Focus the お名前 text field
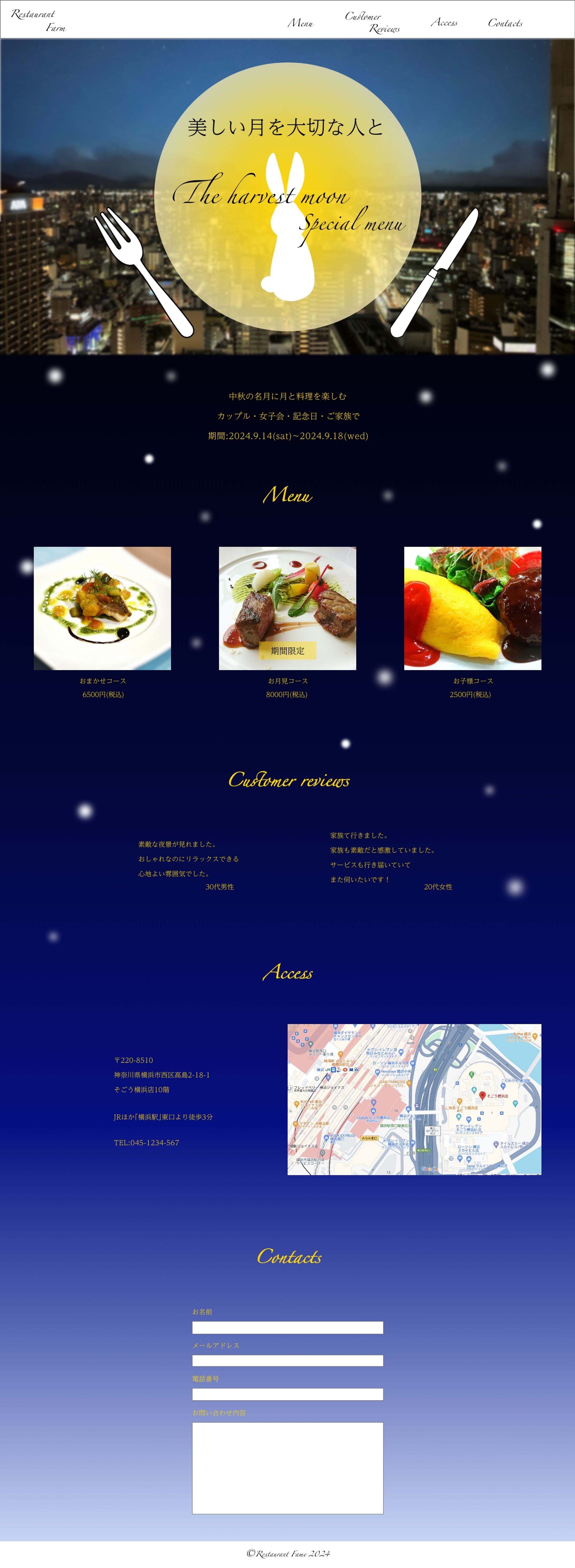Image resolution: width=575 pixels, height=1568 pixels. click(x=287, y=1328)
